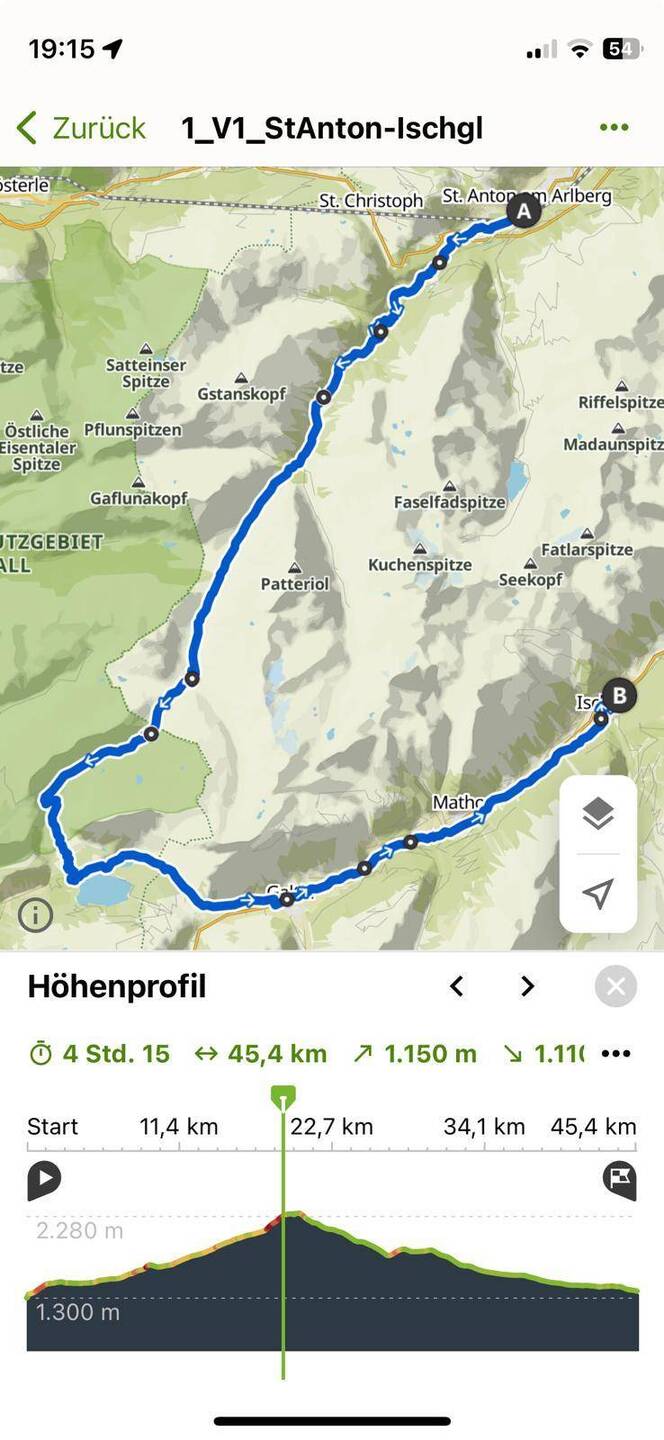
Task: Go to the next Höhenprofil panel
Action: tap(527, 987)
